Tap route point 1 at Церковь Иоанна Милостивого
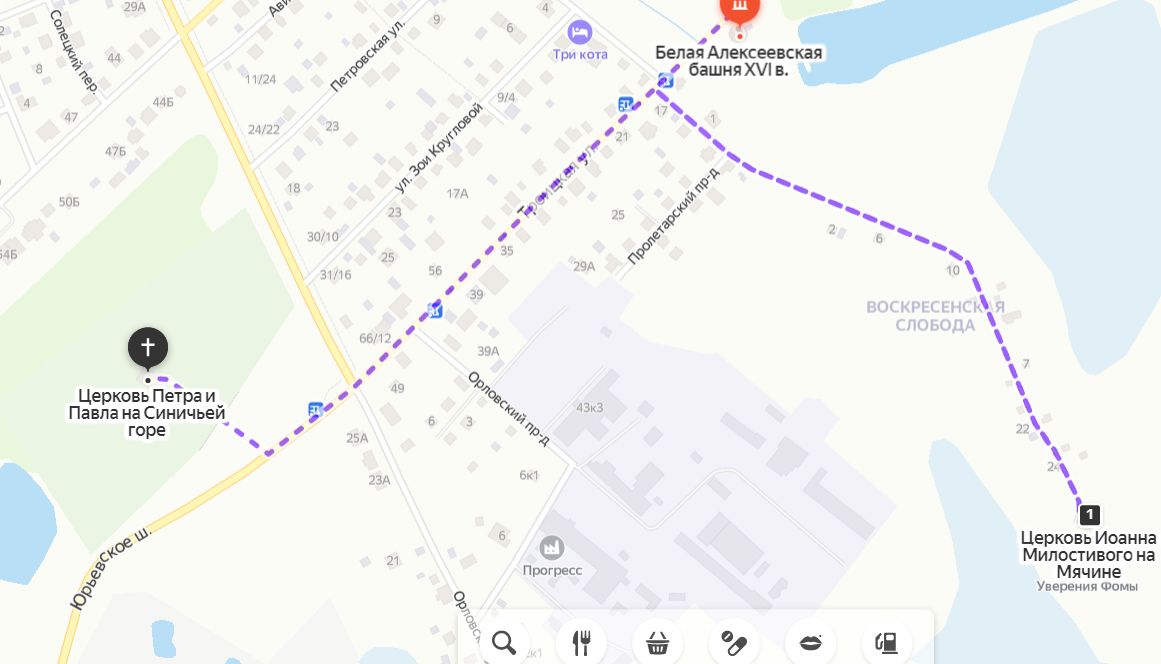The image size is (1161, 664). pos(1089,514)
